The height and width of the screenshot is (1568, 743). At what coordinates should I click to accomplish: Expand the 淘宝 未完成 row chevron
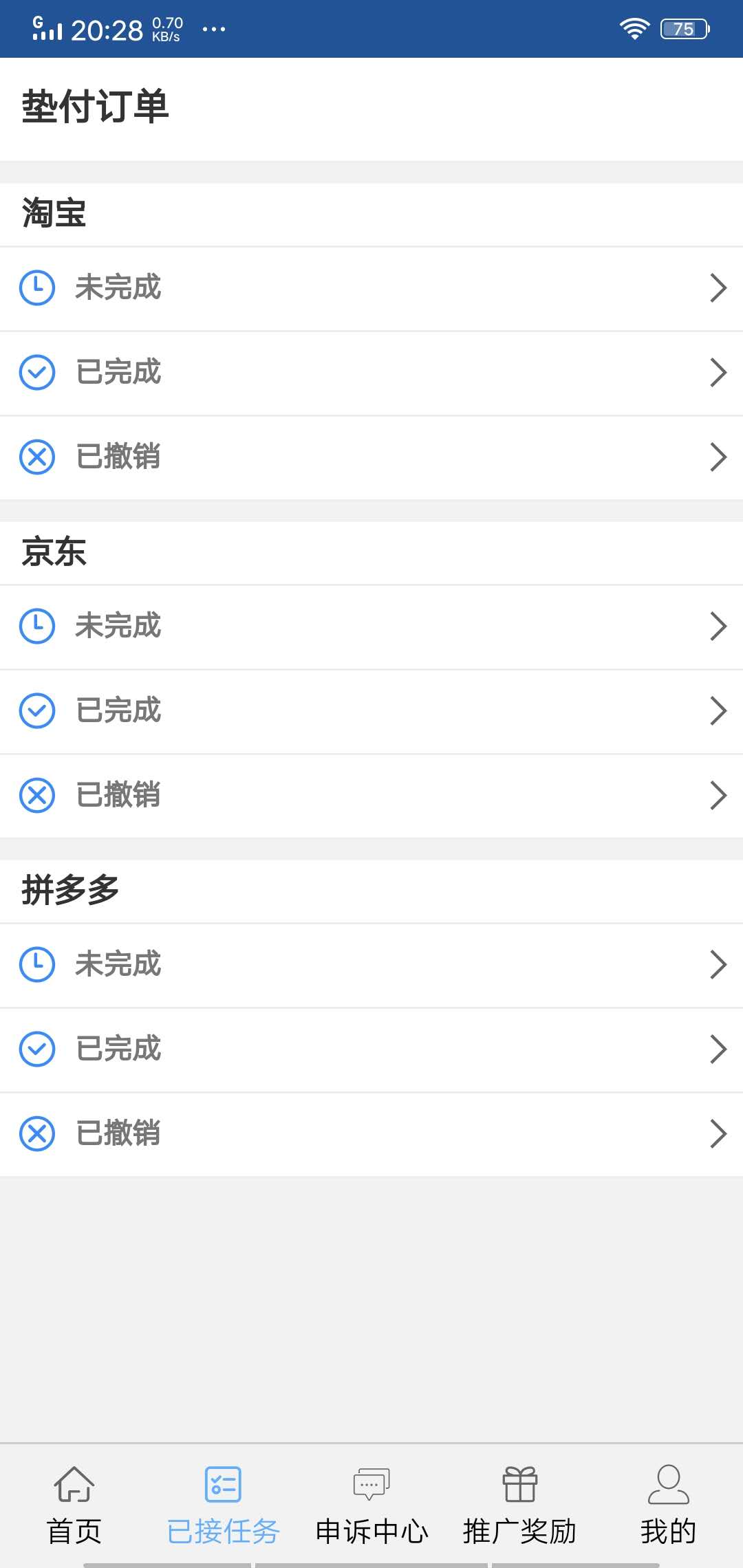click(720, 288)
